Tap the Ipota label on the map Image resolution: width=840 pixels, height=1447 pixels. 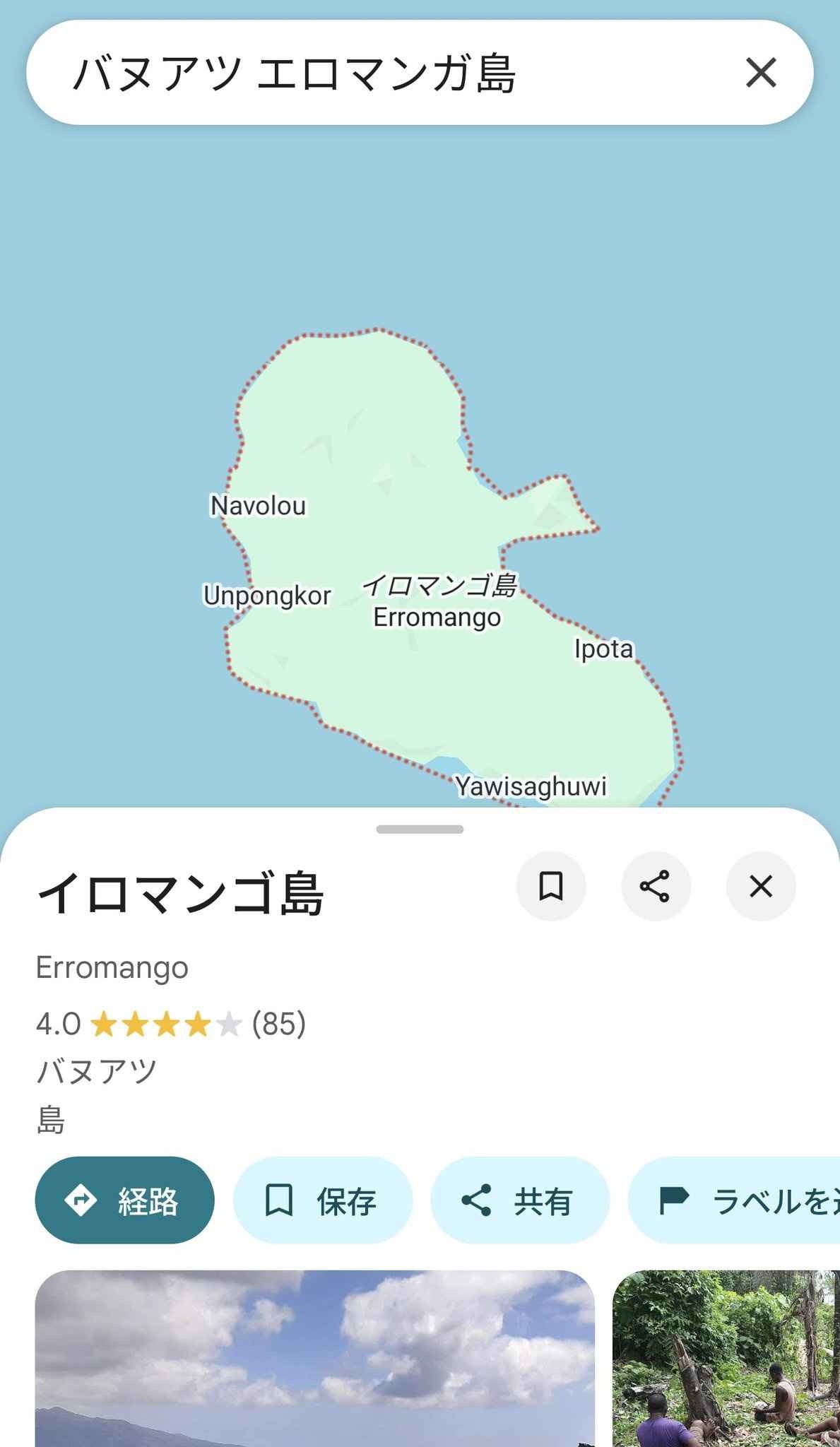pyautogui.click(x=603, y=649)
